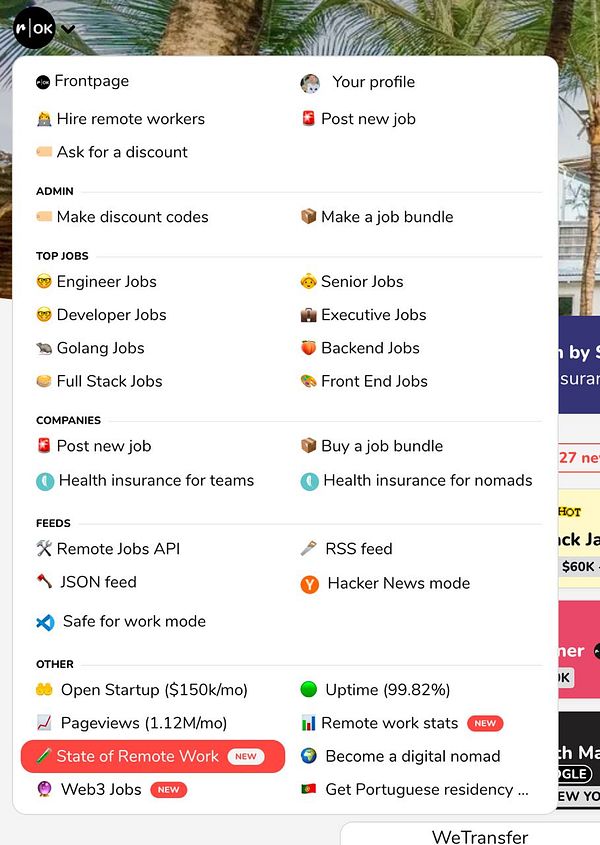Screen dimensions: 600x845
Task: Show Front End Jobs
Action: pyautogui.click(x=374, y=381)
